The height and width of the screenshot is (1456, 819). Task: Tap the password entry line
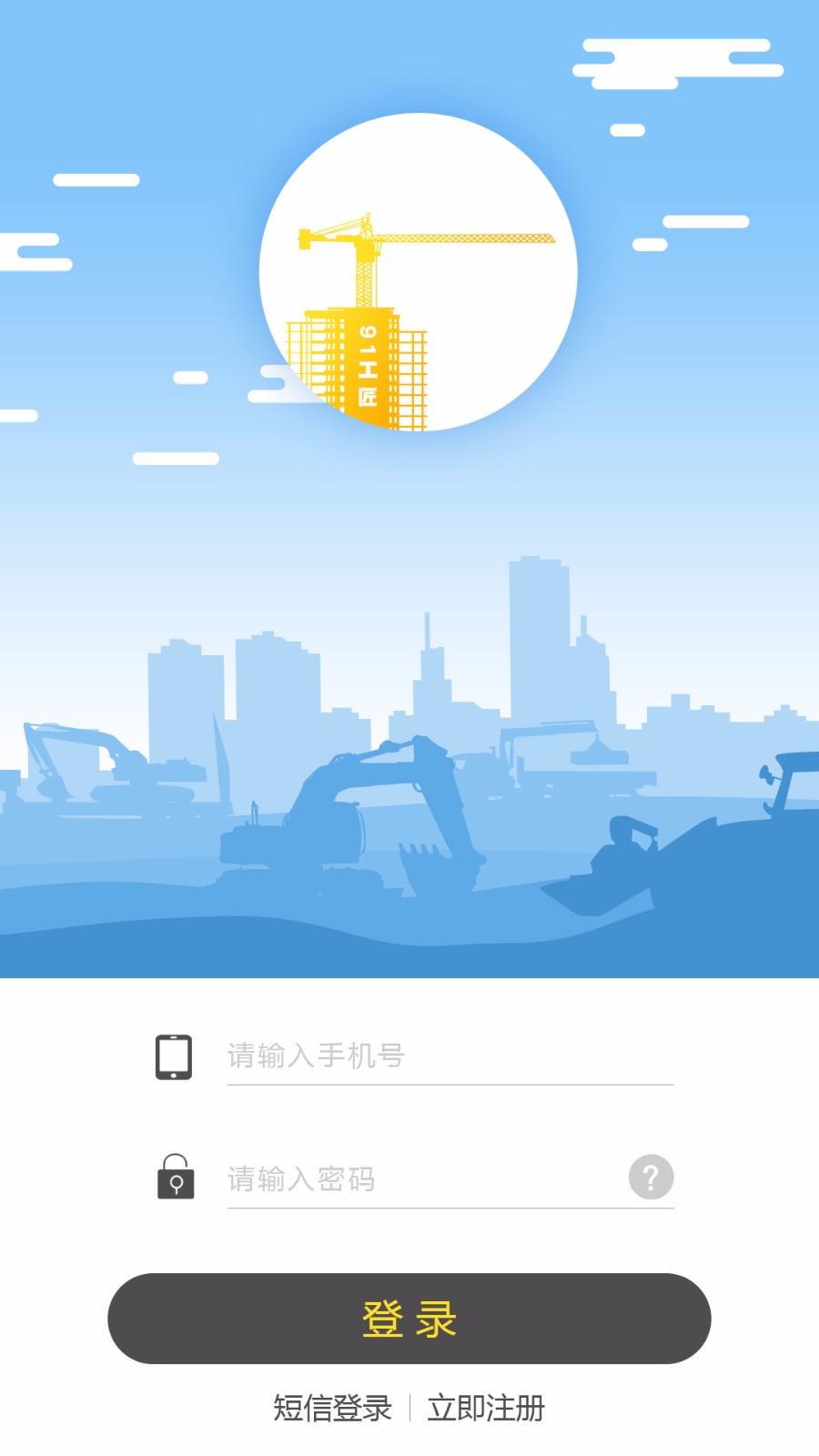tap(450, 1209)
